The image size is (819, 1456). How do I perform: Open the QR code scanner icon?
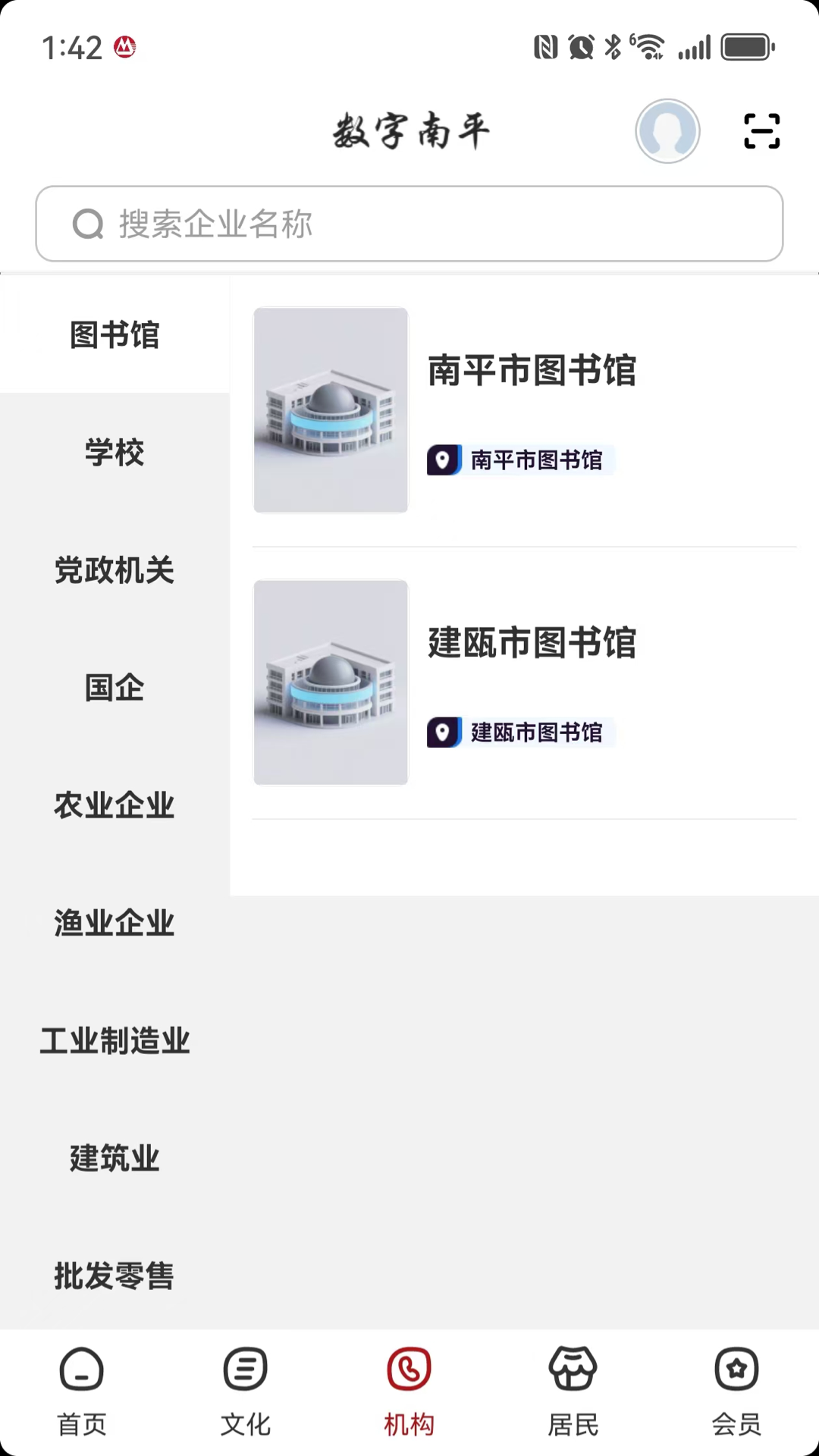761,130
